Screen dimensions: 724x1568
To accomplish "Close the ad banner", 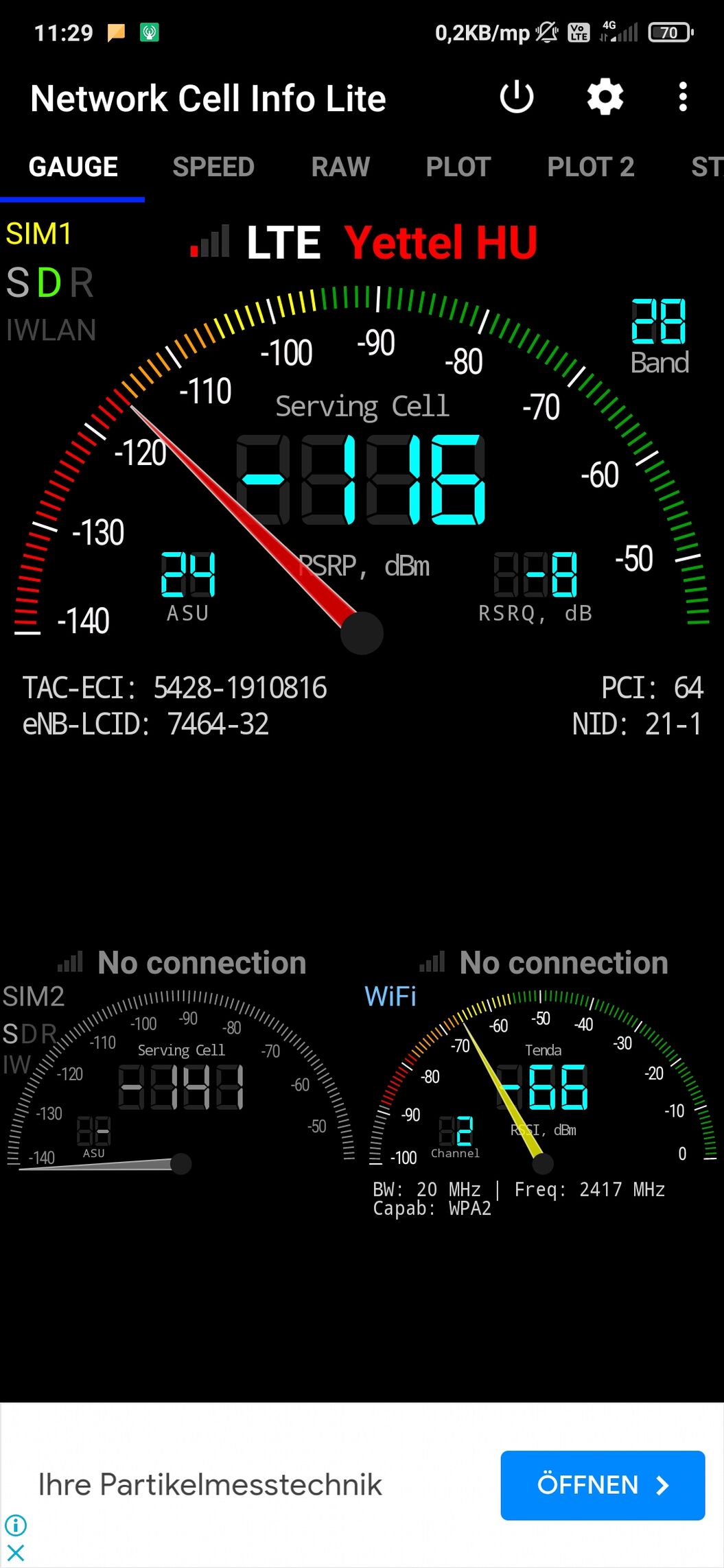I will (x=16, y=1552).
